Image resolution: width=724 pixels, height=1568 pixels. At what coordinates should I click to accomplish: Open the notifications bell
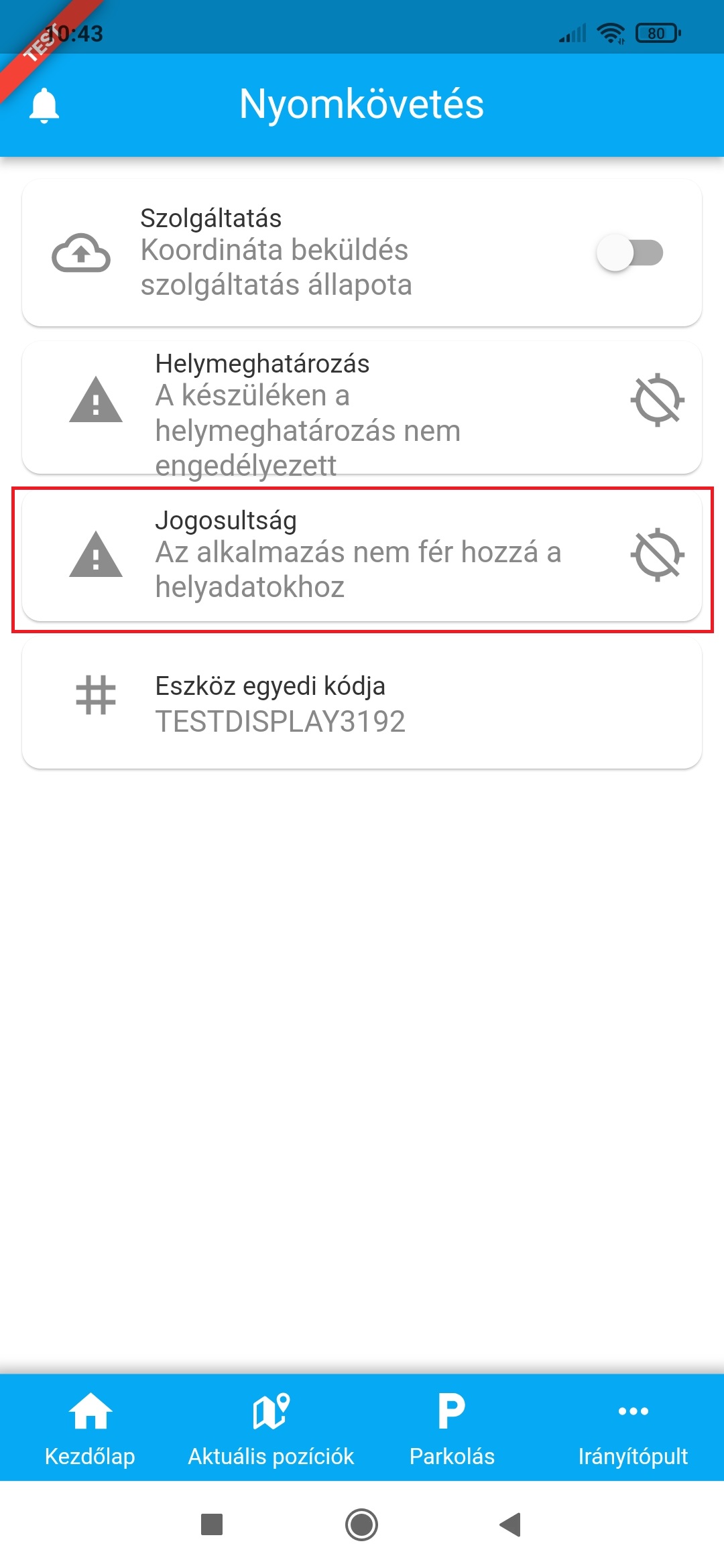44,105
